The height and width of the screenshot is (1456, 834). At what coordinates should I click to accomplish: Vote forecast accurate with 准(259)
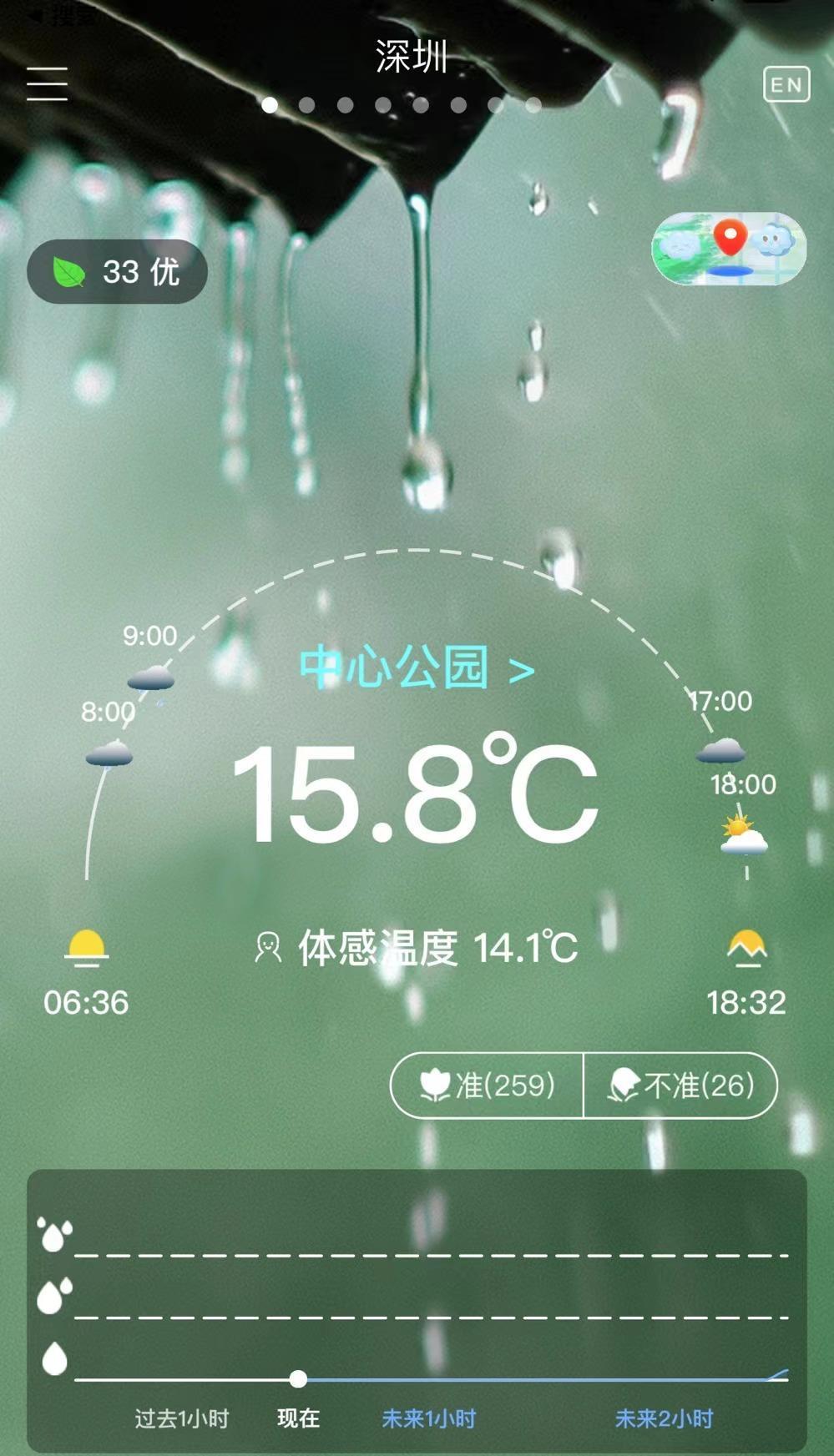(487, 1085)
